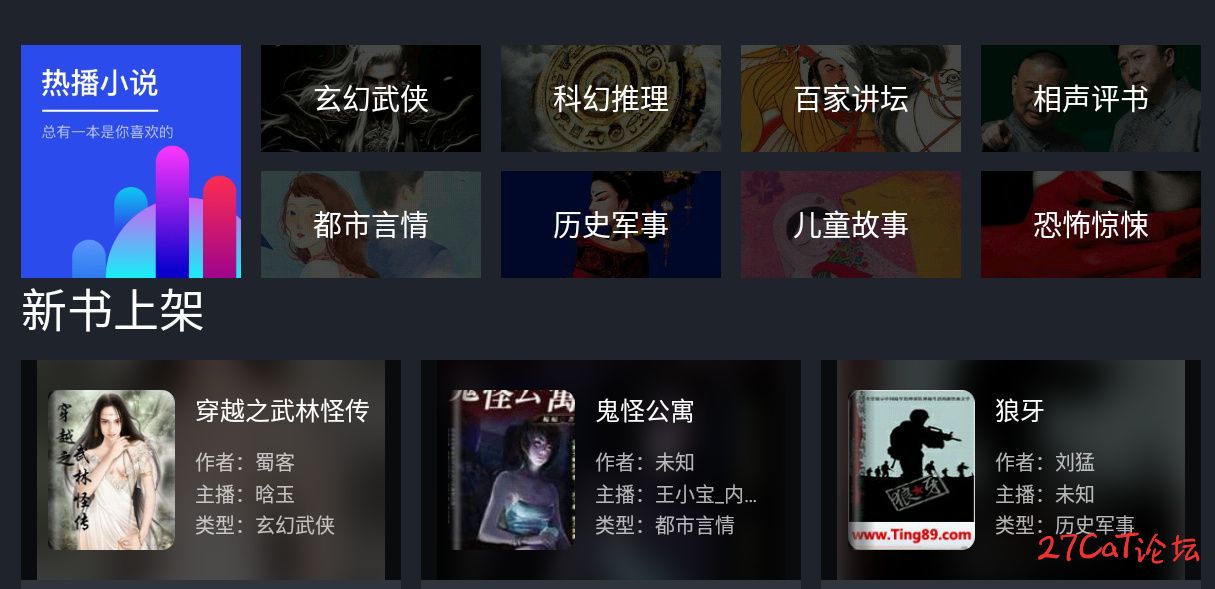
Task: Select the 玄幻武侠 category
Action: (370, 99)
